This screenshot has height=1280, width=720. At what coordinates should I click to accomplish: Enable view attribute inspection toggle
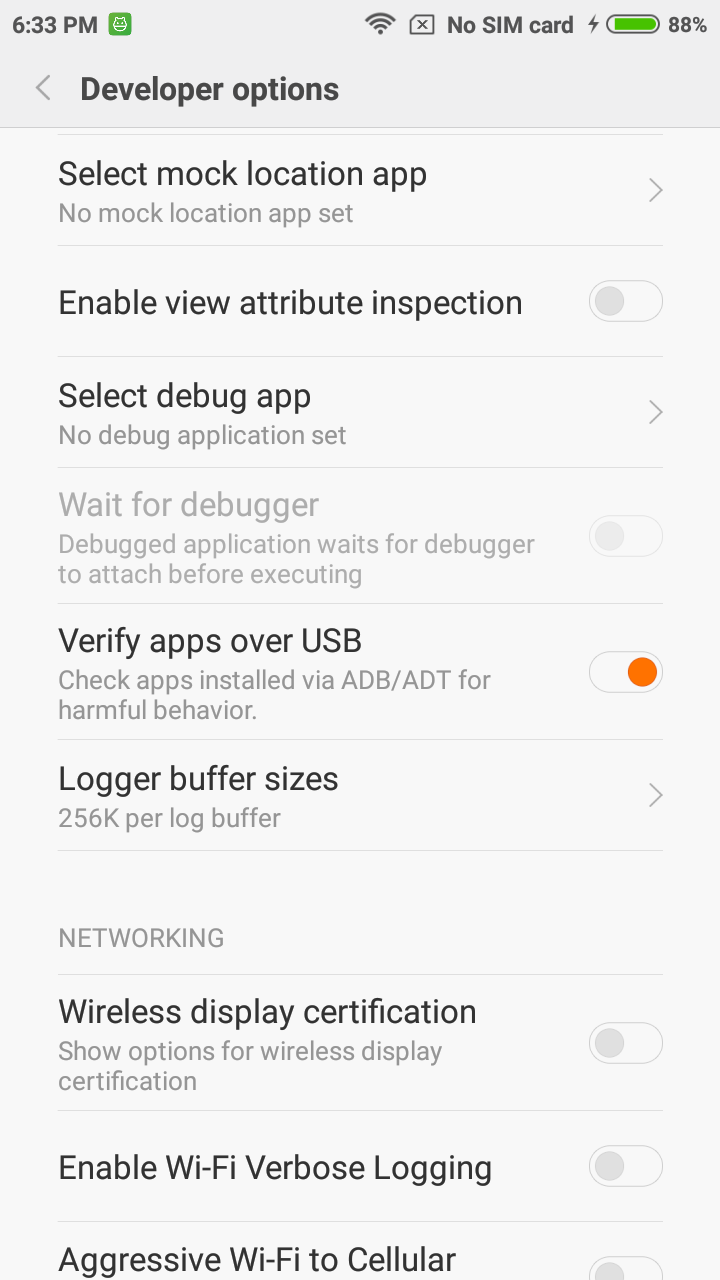coord(625,302)
